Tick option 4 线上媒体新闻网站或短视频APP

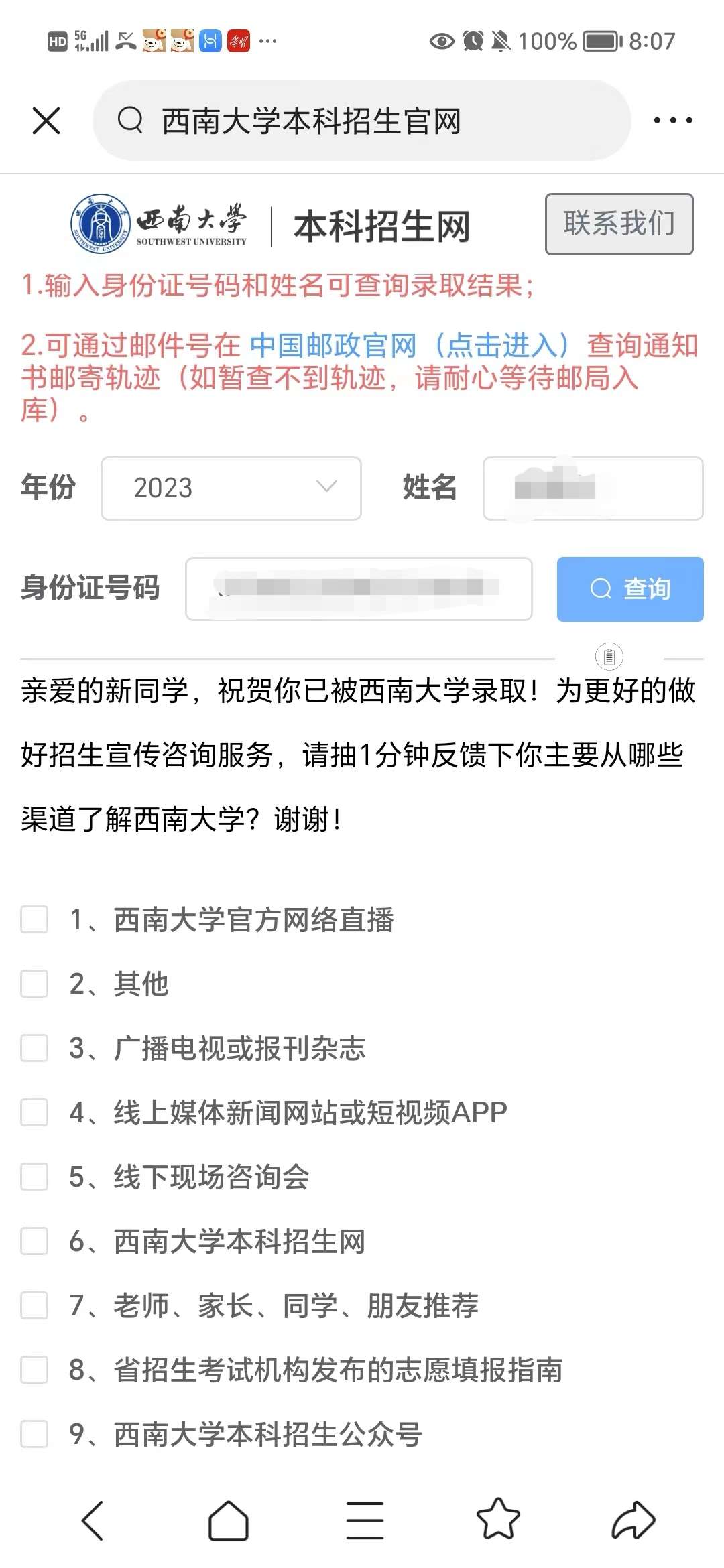click(x=34, y=1112)
